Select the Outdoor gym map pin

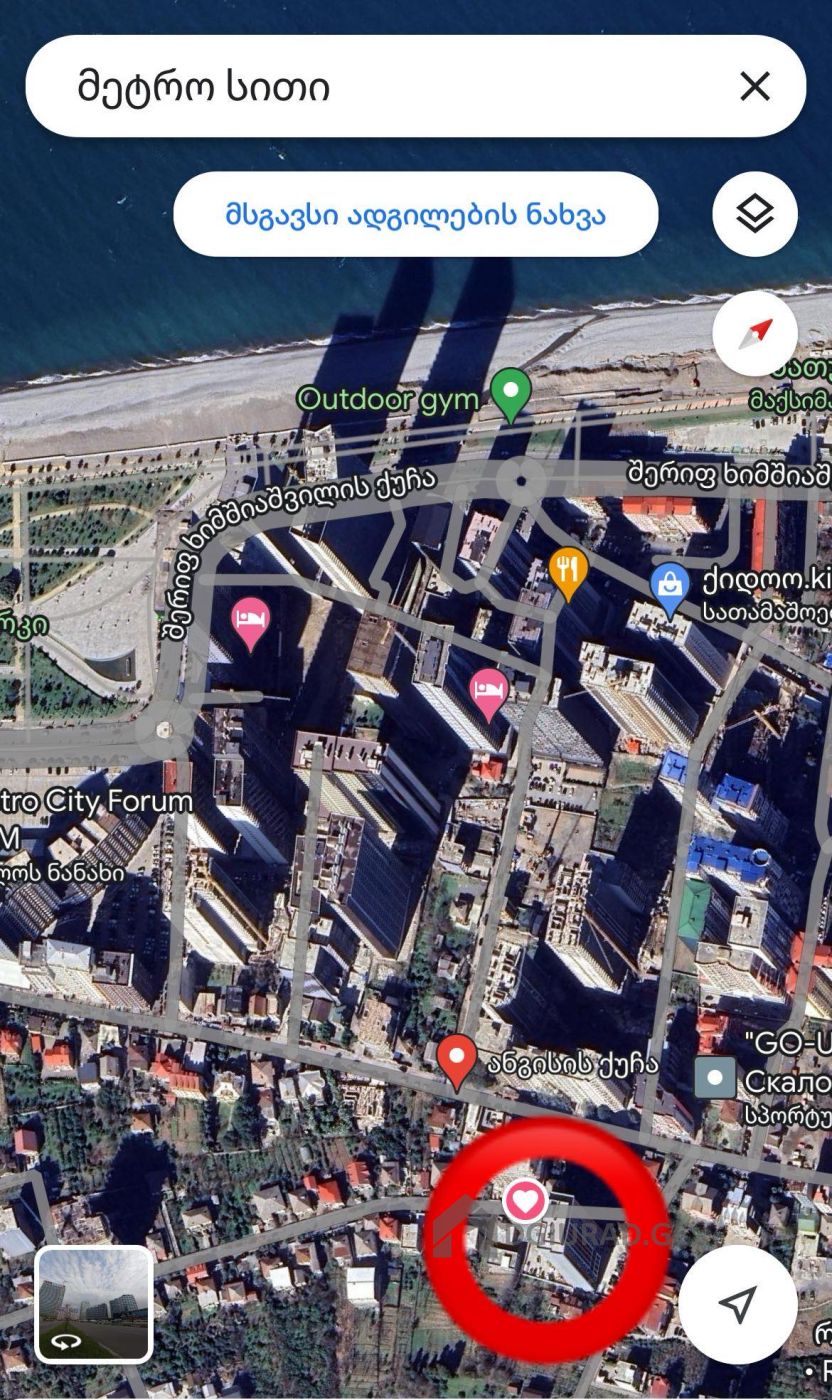(x=511, y=395)
